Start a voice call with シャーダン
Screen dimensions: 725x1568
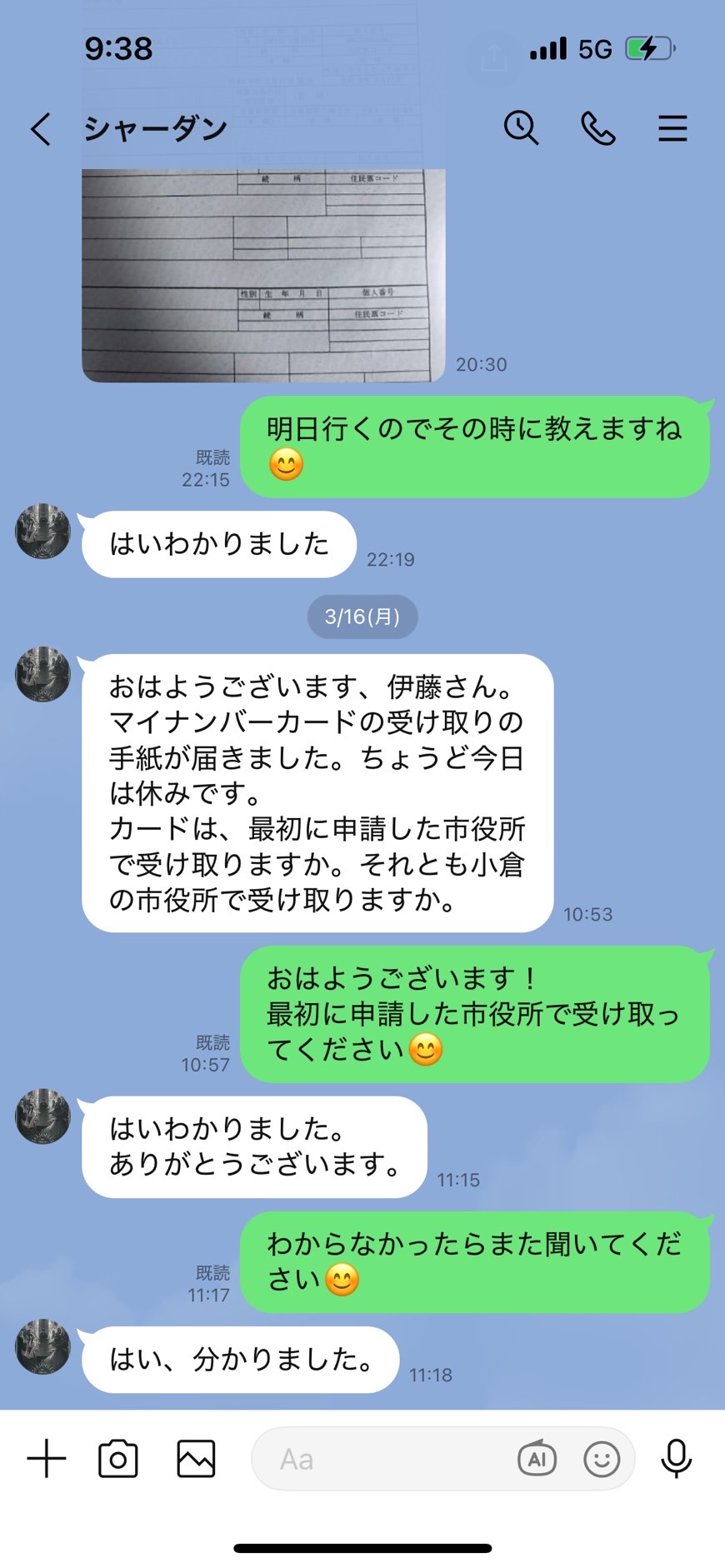pos(597,128)
